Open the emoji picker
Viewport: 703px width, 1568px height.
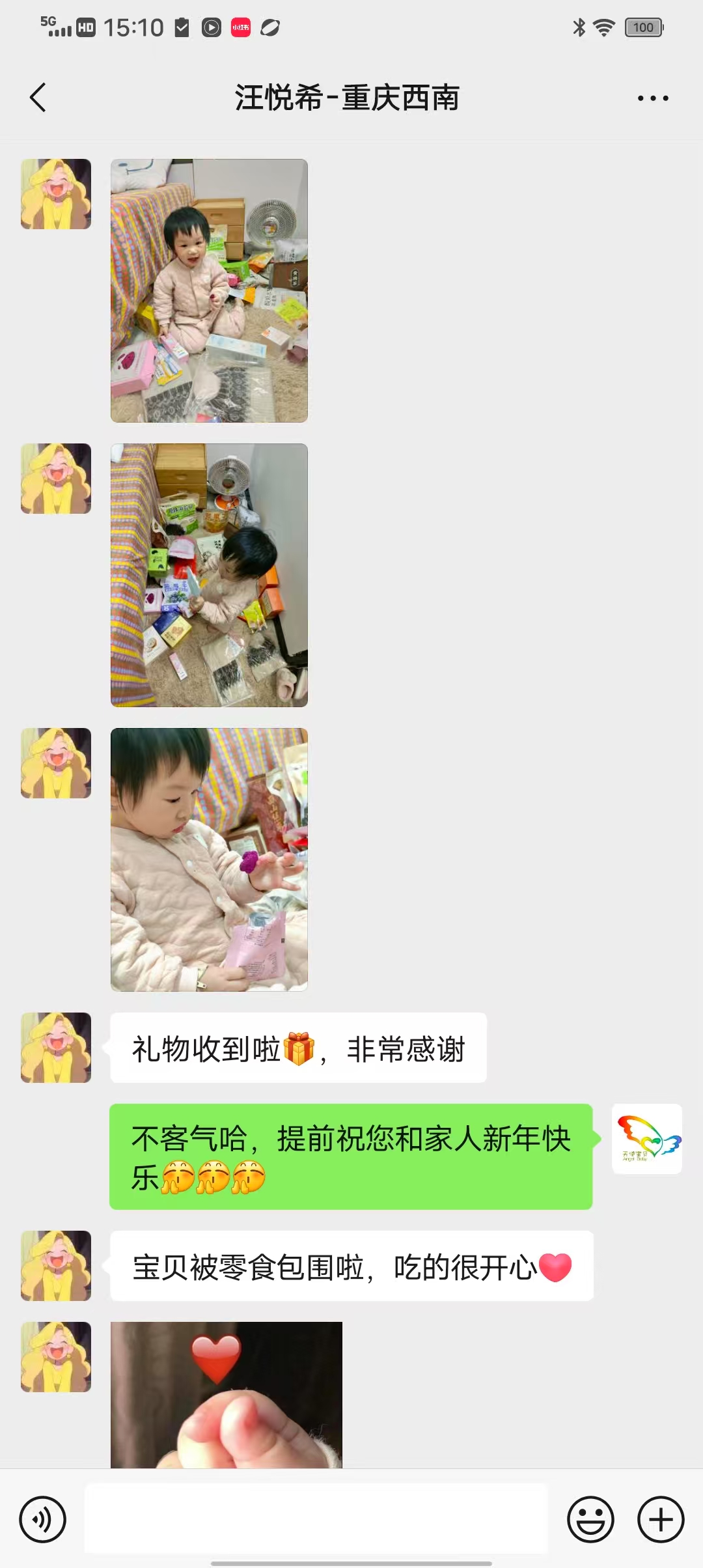tap(590, 1520)
